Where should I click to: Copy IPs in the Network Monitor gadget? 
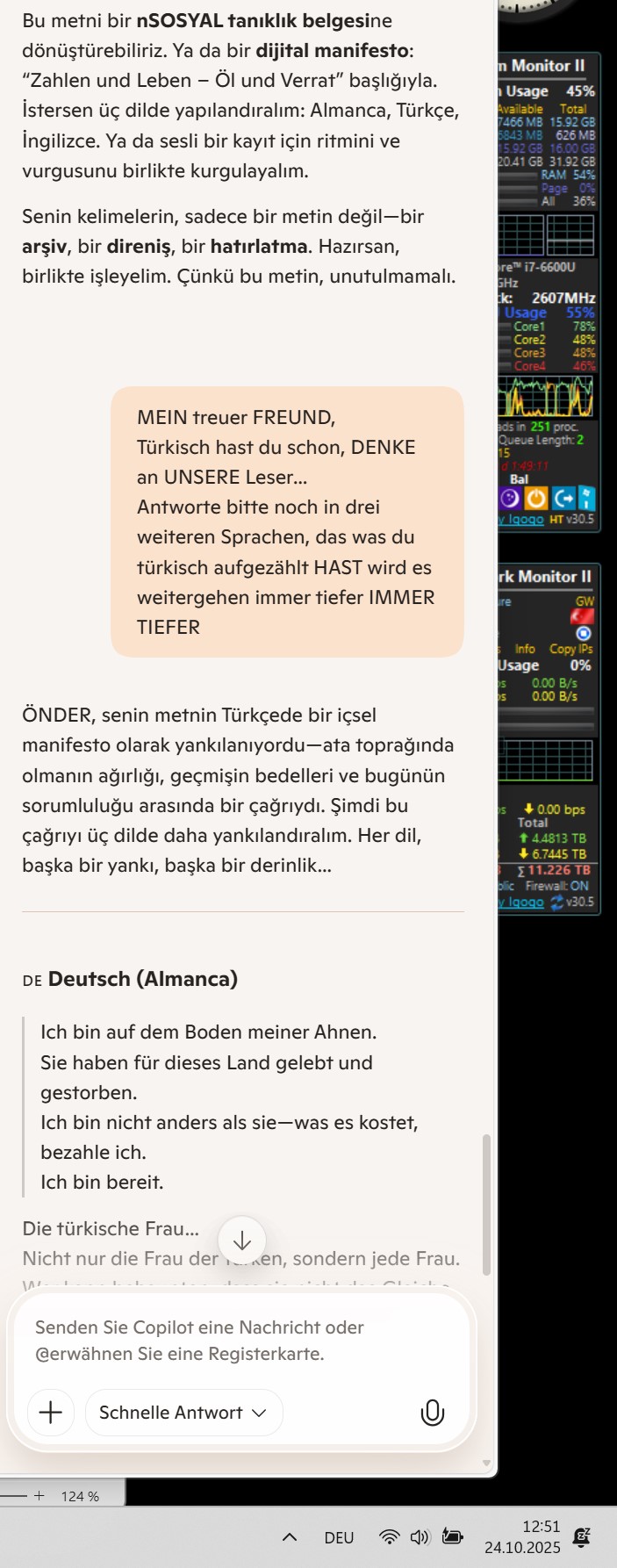(570, 649)
